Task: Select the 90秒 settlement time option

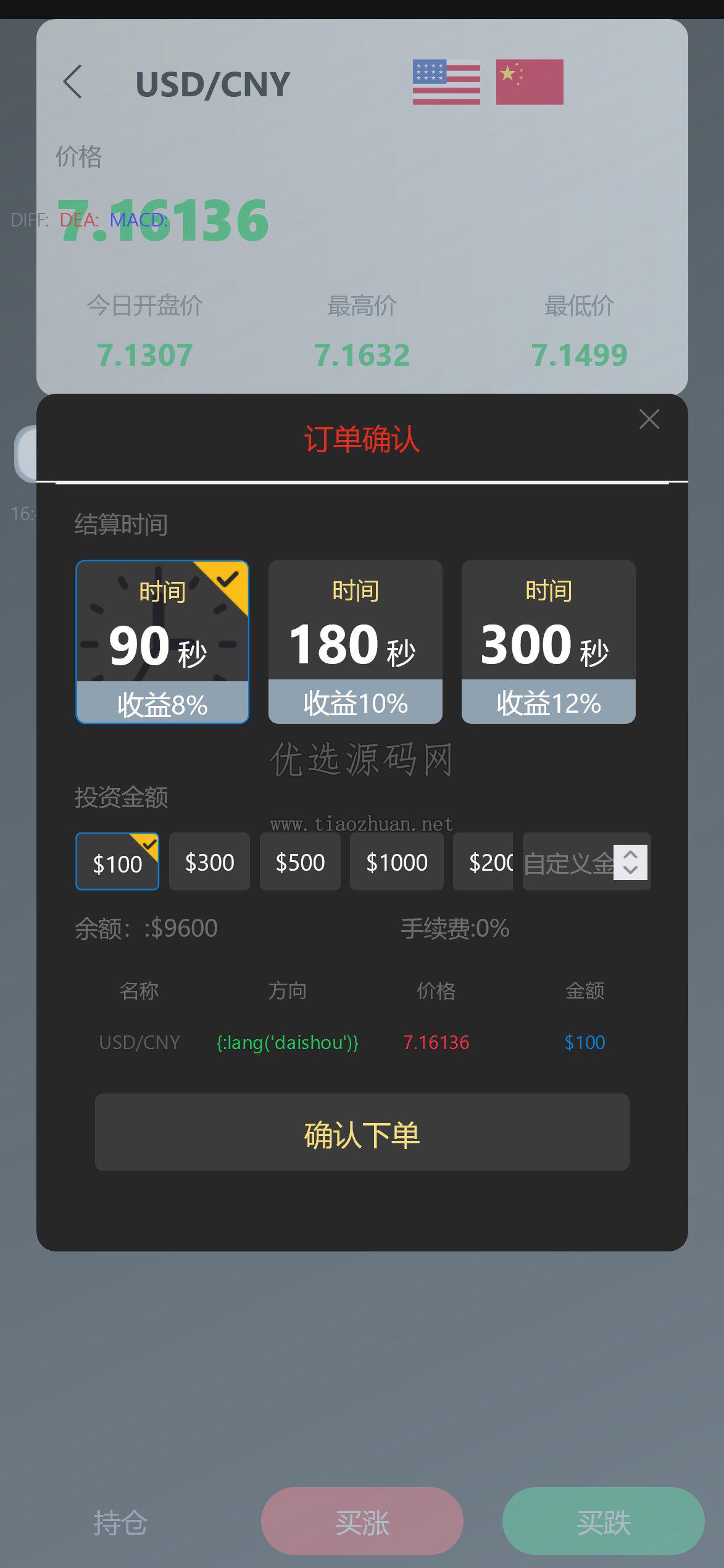Action: point(162,642)
